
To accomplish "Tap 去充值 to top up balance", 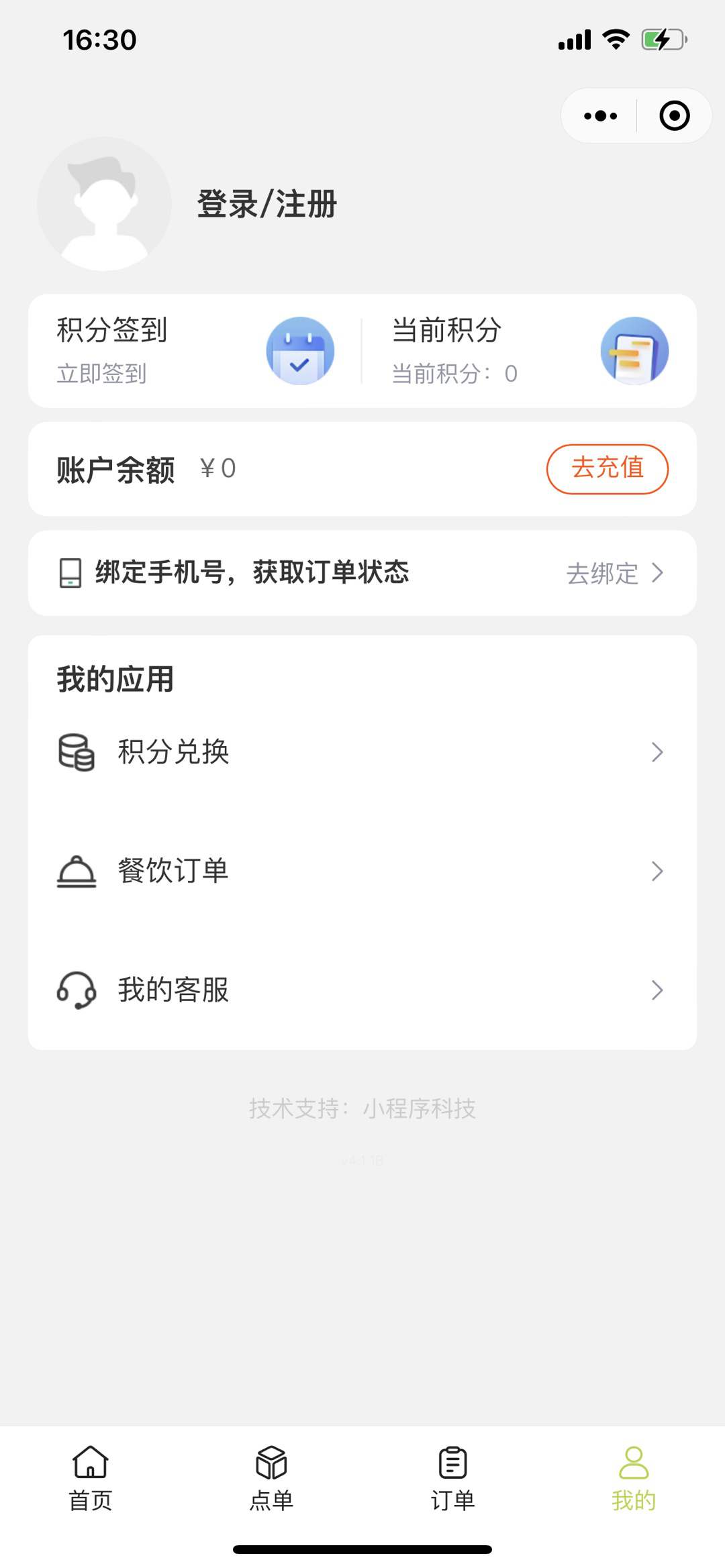I will [x=607, y=468].
